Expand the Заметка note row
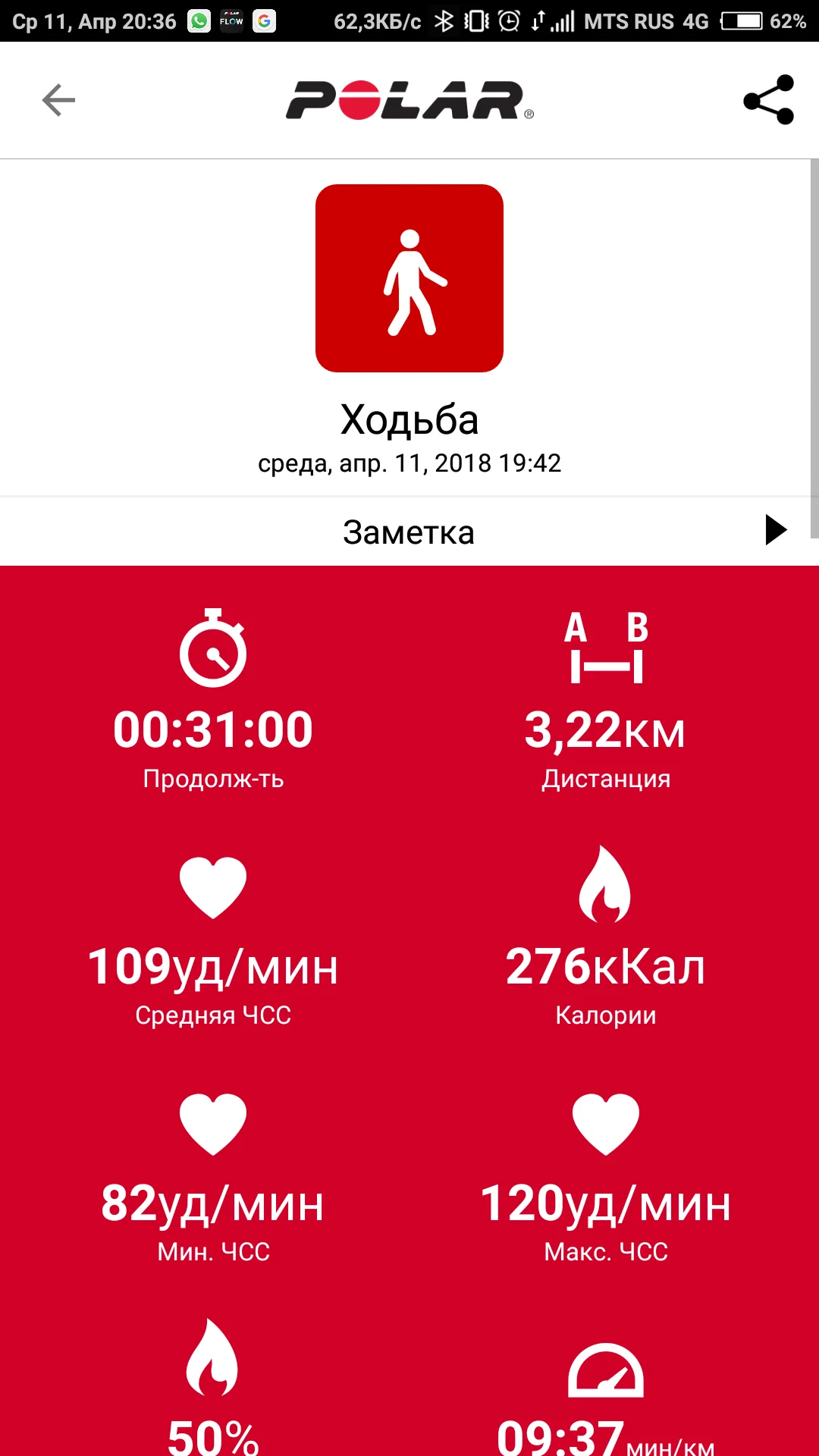 (x=409, y=532)
